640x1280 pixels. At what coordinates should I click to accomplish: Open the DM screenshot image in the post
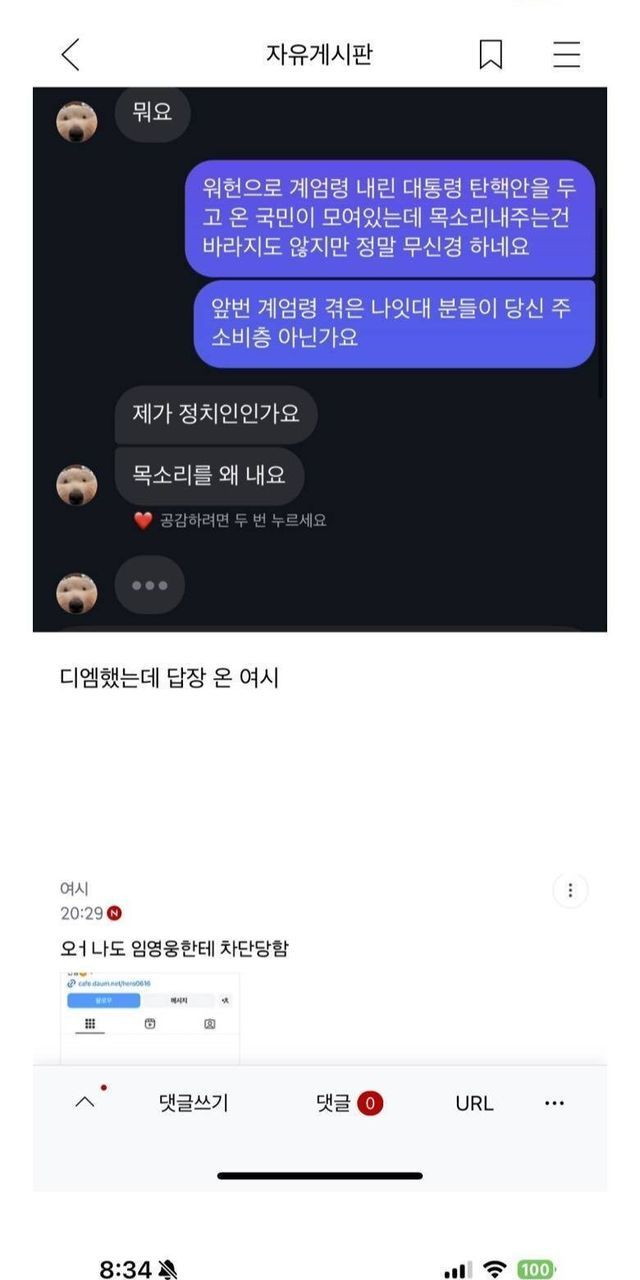[x=320, y=359]
